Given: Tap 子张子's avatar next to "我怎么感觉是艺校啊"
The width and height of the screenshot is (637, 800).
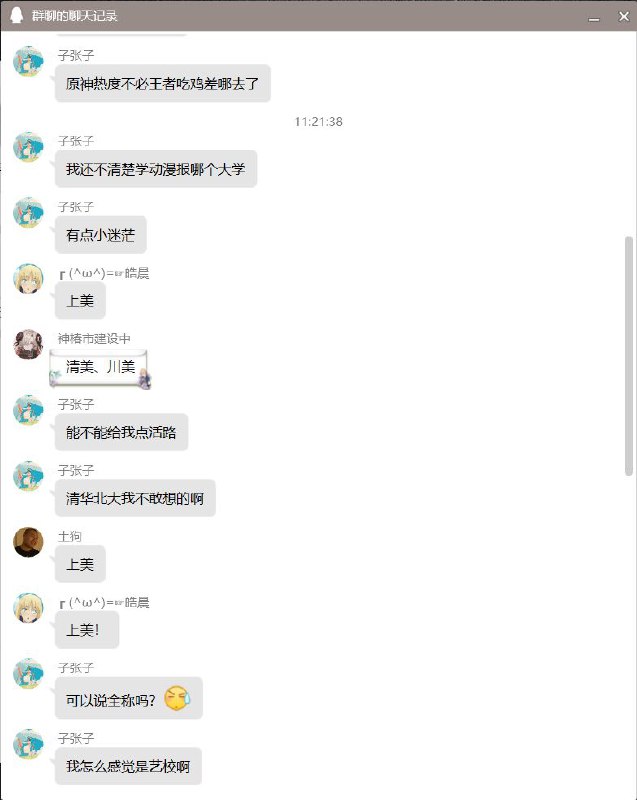Looking at the screenshot, I should coord(28,744).
